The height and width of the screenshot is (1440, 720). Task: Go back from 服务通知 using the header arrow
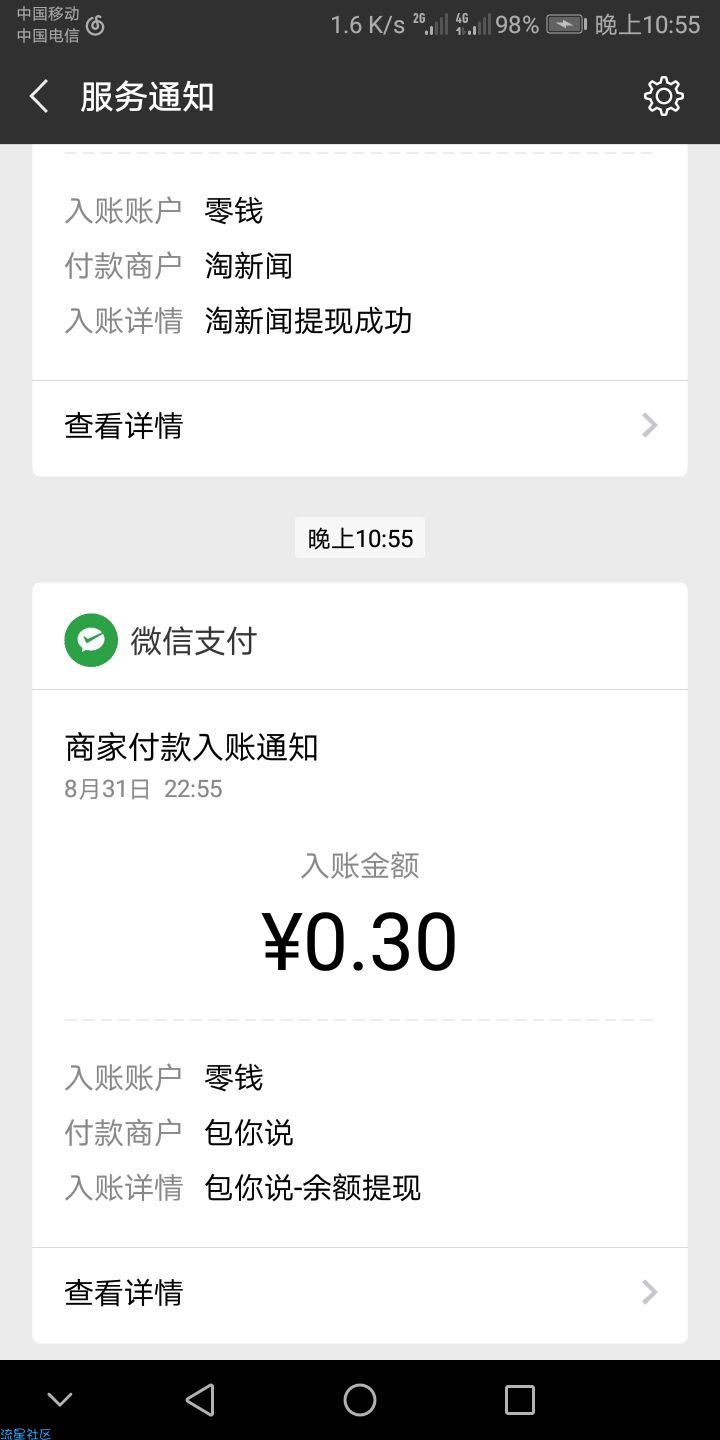(x=40, y=97)
